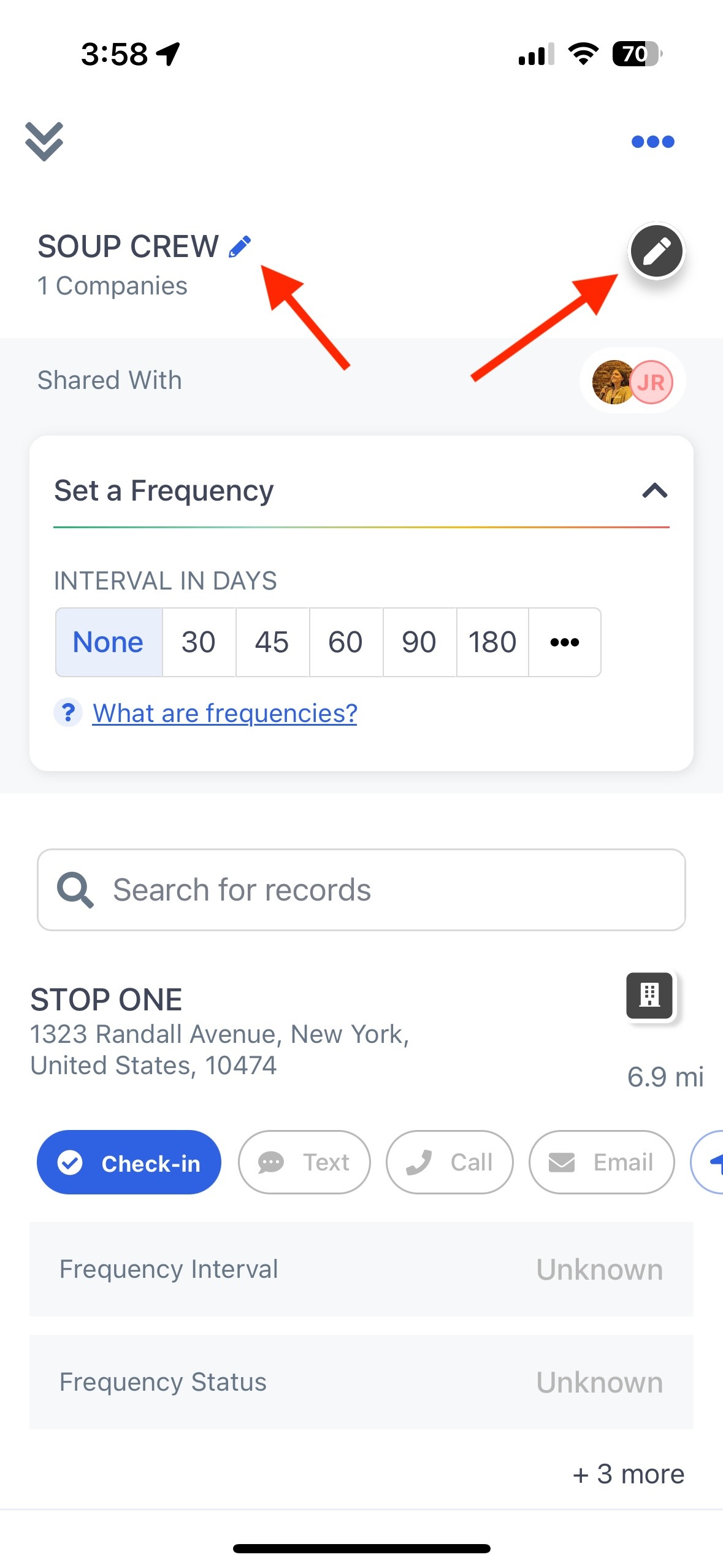
Task: Open the What are frequencies? link
Action: [224, 713]
